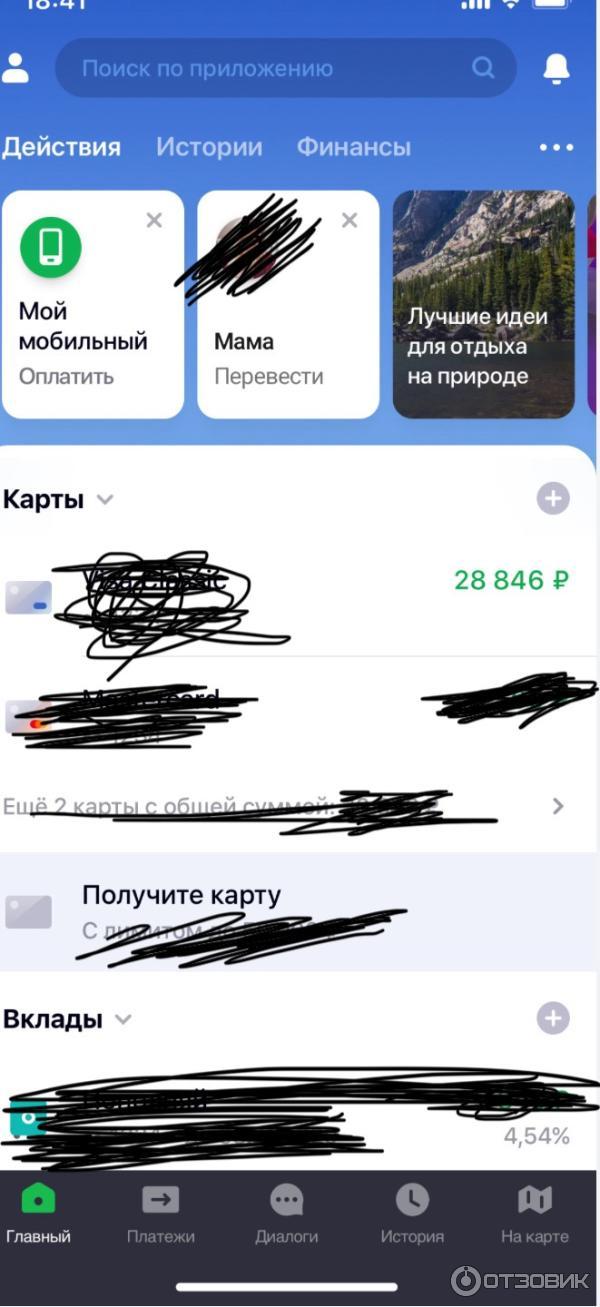Open the three-dot more menu
The height and width of the screenshot is (1307, 600).
click(x=556, y=147)
